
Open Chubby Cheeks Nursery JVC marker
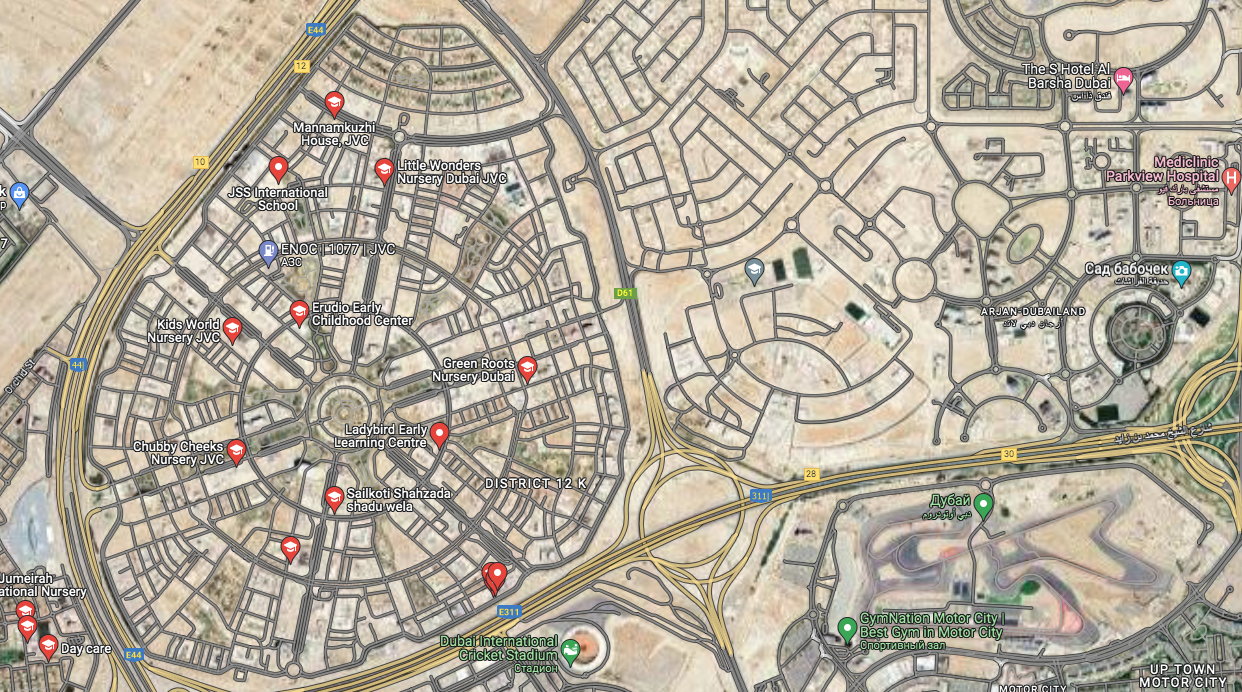236,452
